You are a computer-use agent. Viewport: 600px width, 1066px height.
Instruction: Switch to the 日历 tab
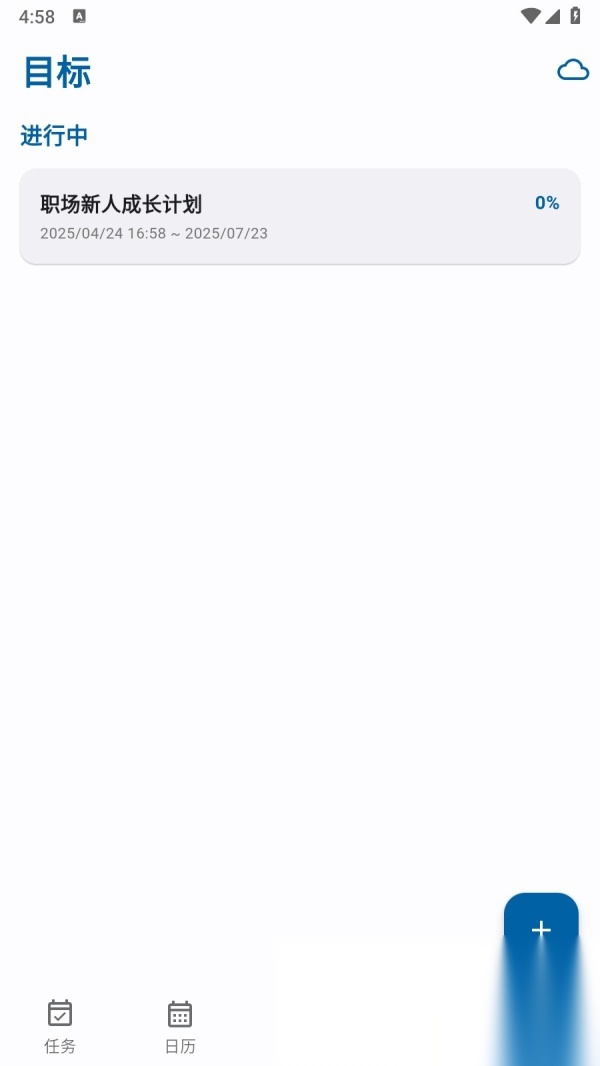[x=180, y=1026]
